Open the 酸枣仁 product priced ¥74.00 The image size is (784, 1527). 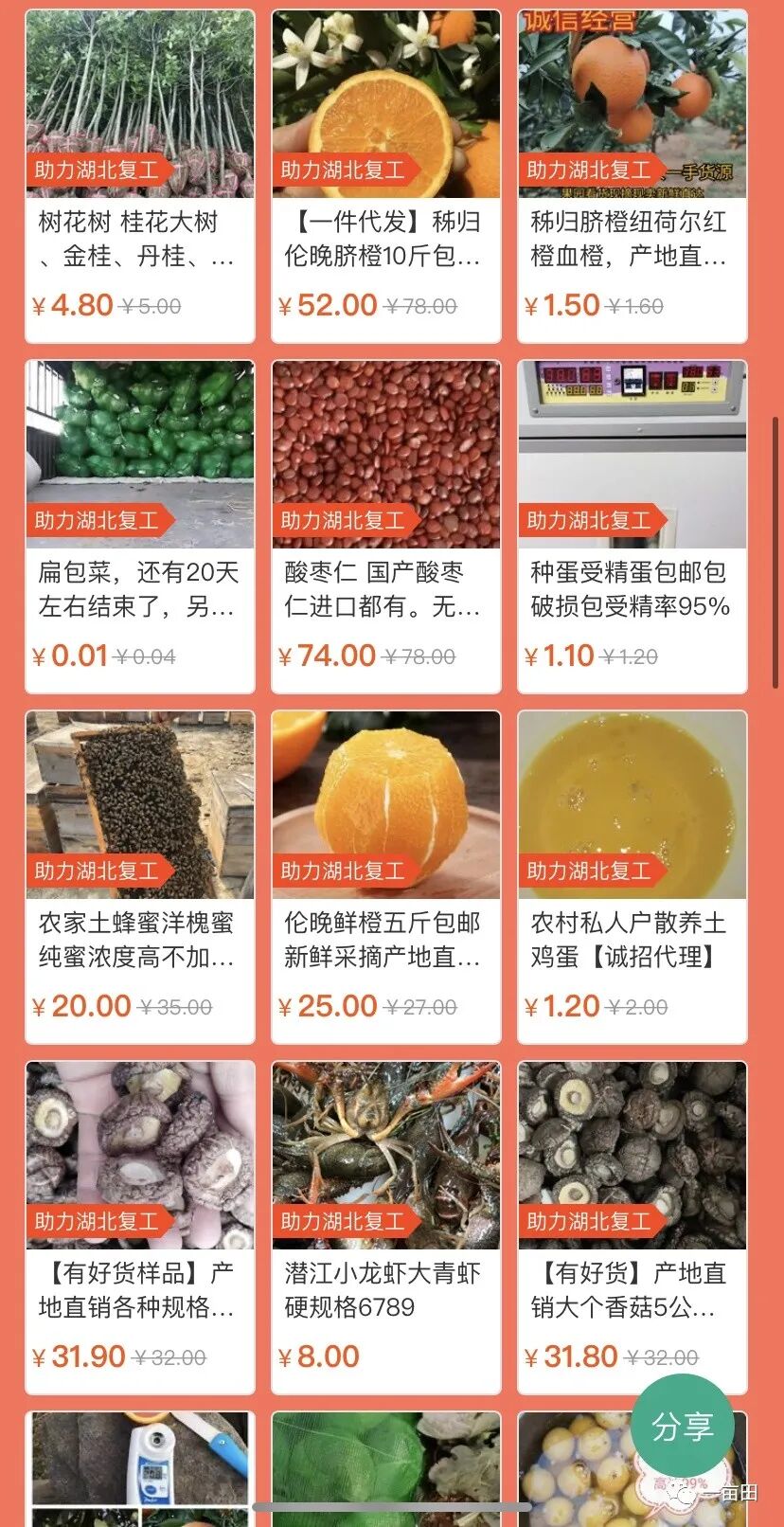click(x=386, y=526)
